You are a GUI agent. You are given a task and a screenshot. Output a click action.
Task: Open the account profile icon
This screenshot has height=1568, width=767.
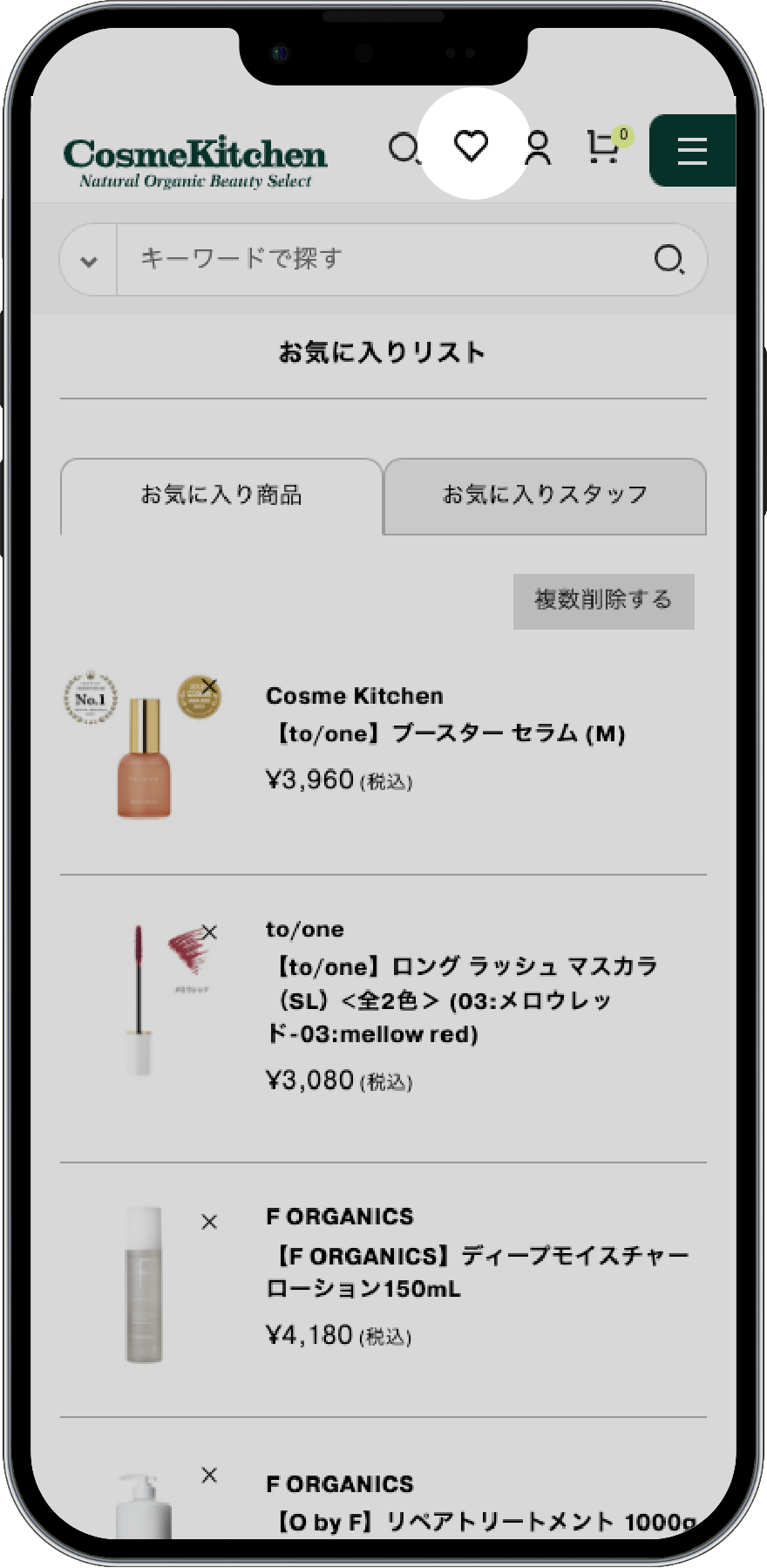[538, 148]
